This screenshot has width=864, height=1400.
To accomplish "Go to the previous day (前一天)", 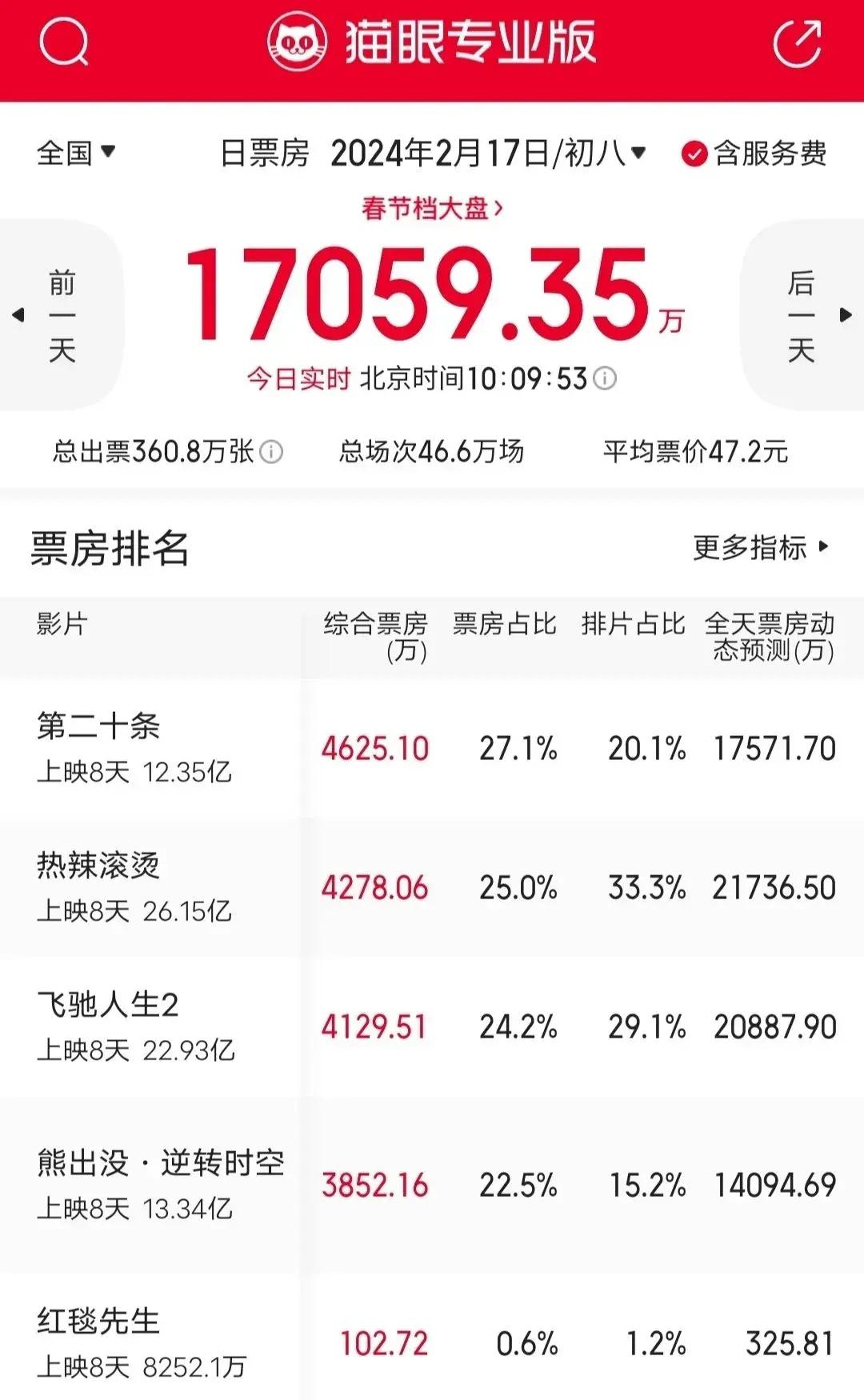I will (61, 316).
